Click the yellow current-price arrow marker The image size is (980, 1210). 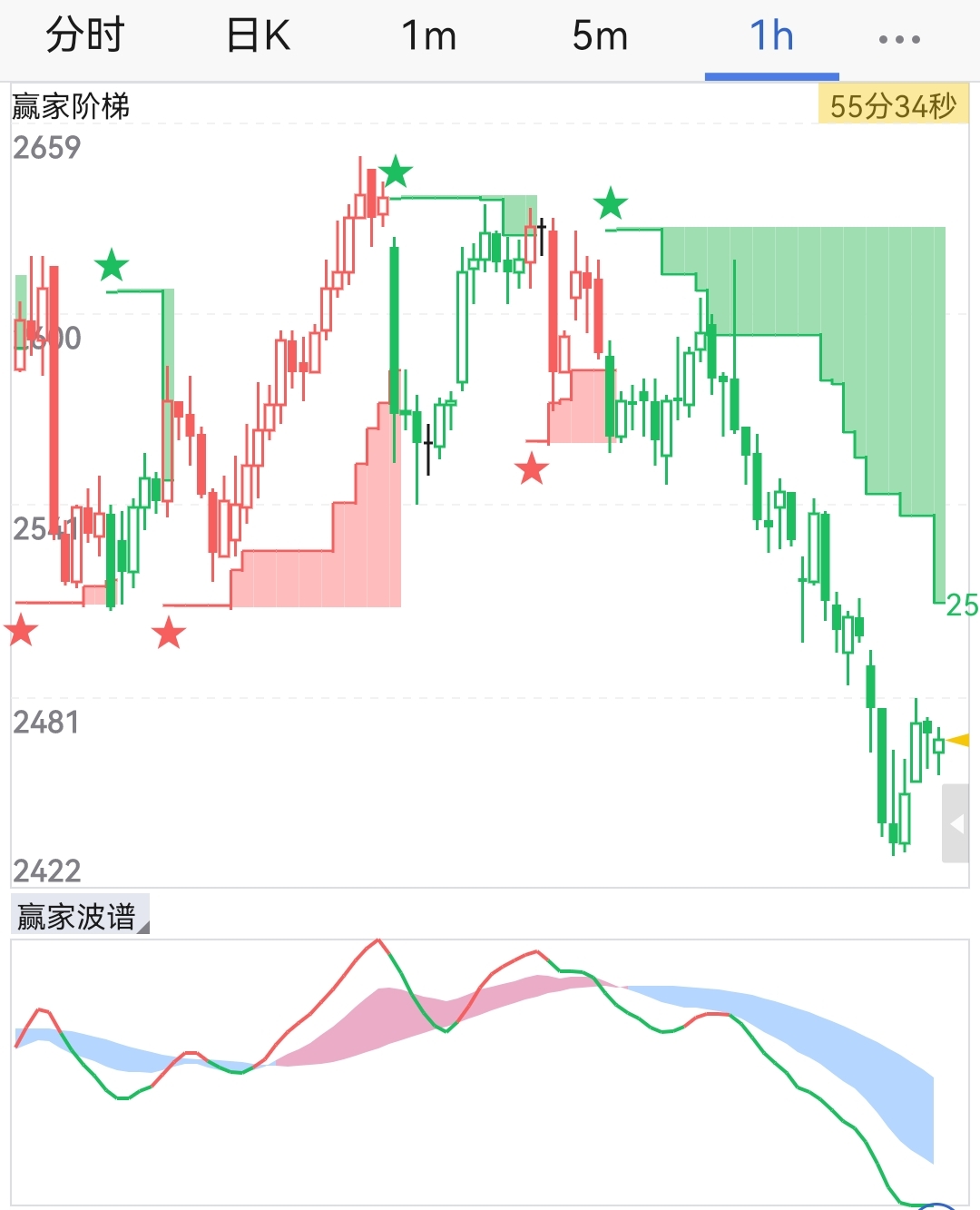click(x=960, y=741)
